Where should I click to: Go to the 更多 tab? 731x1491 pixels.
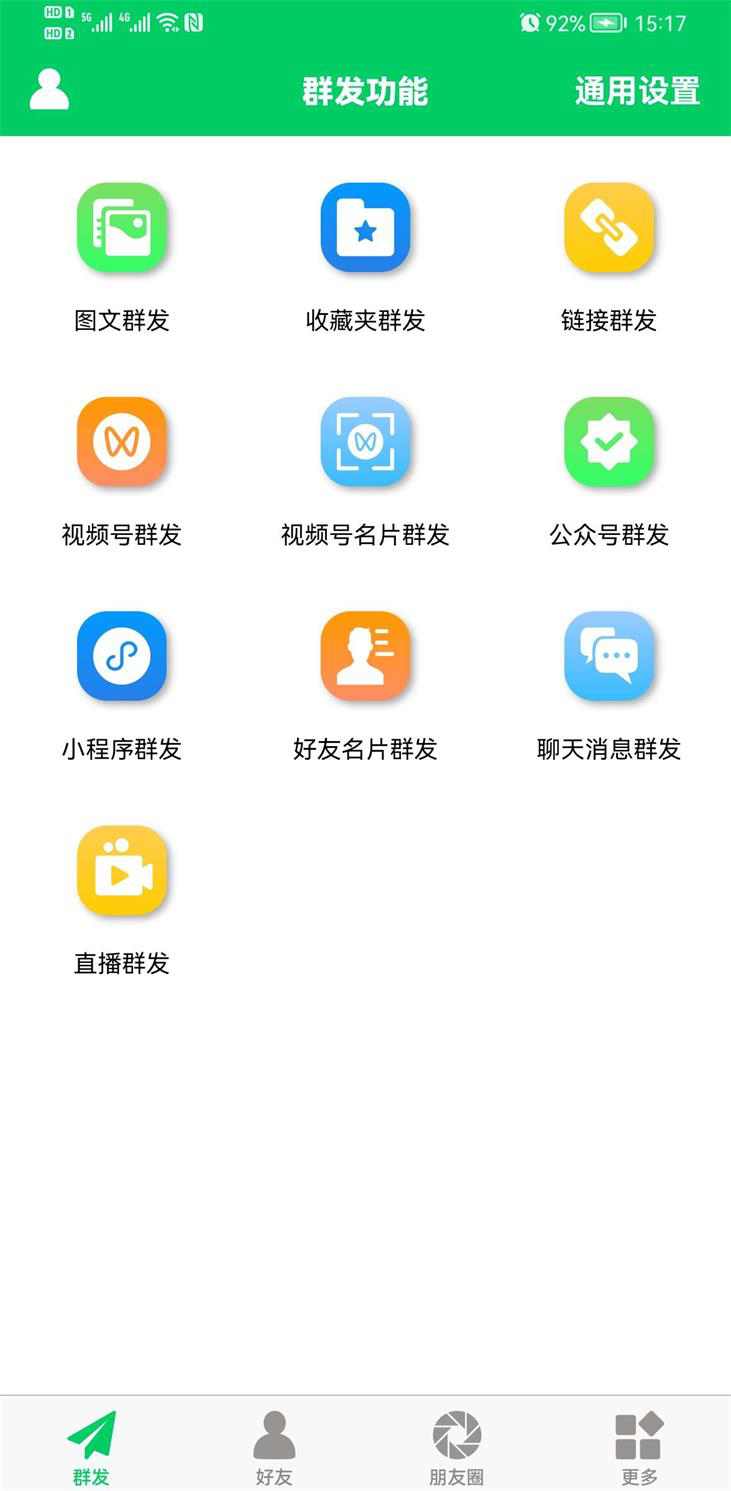[x=639, y=1448]
